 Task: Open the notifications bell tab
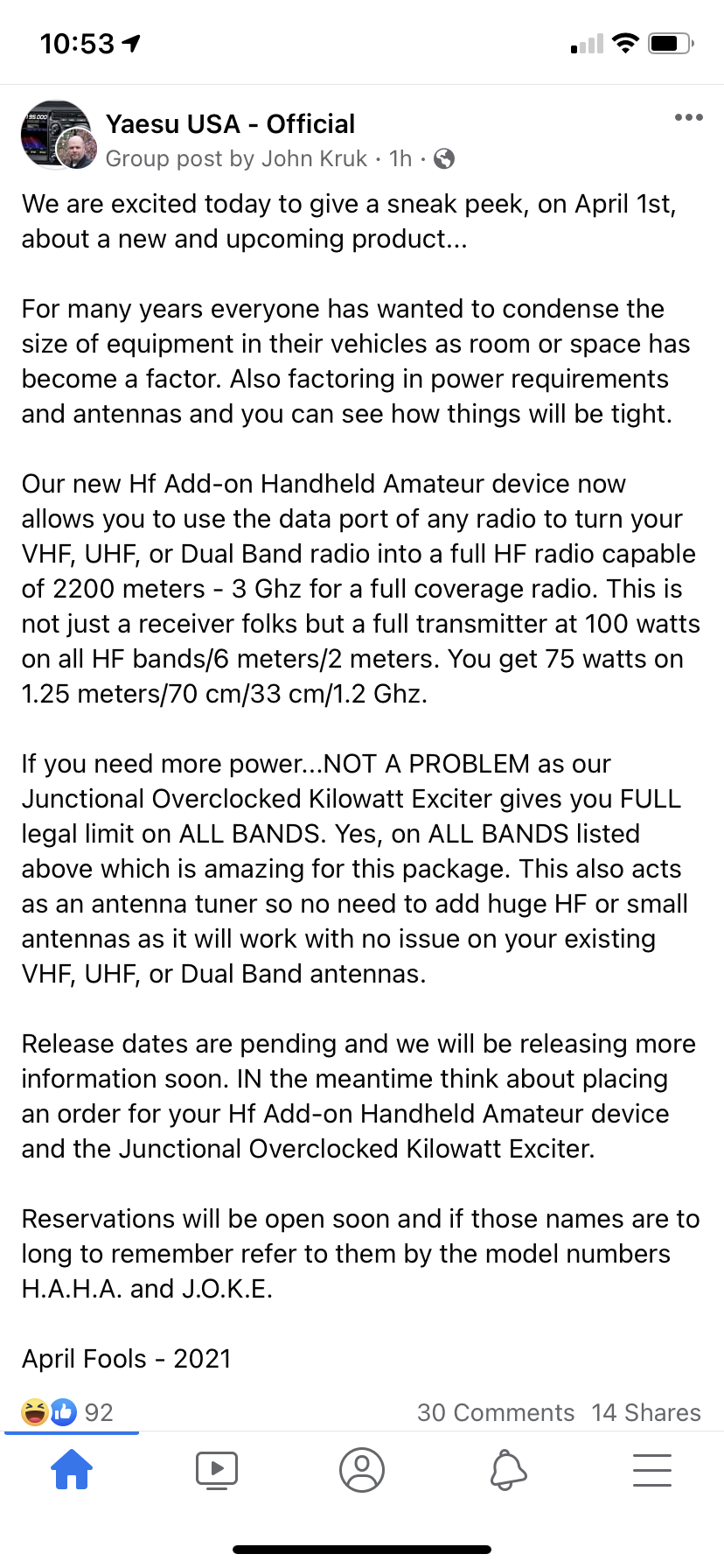coord(508,1469)
